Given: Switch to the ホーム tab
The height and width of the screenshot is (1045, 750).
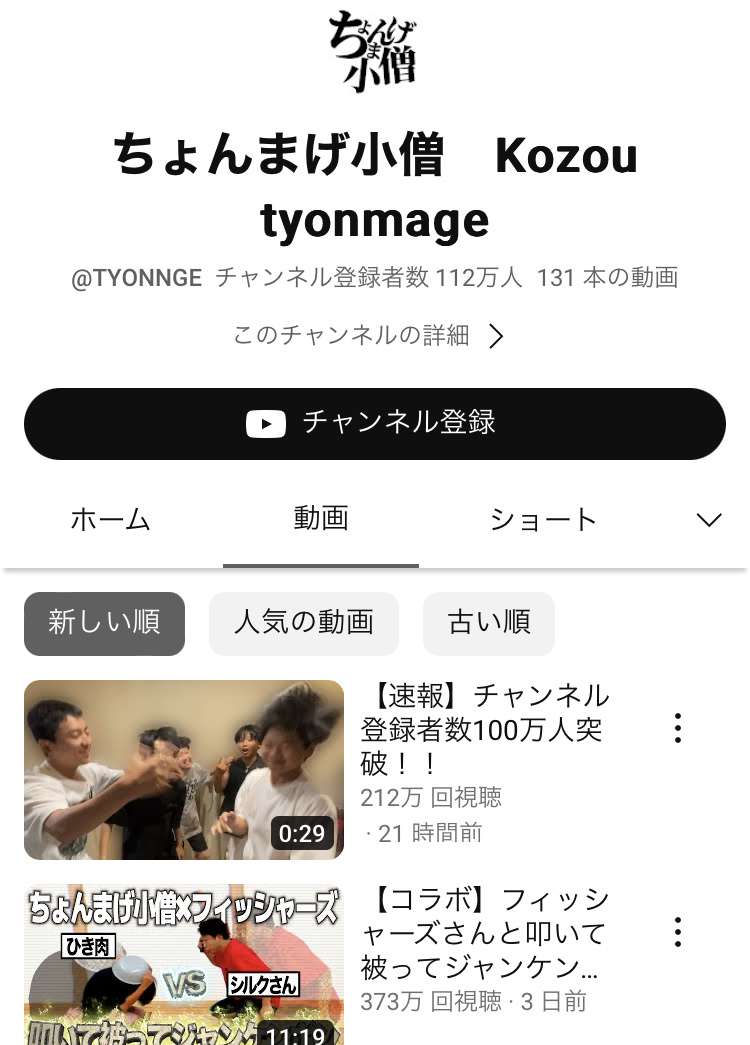Looking at the screenshot, I should [x=110, y=519].
